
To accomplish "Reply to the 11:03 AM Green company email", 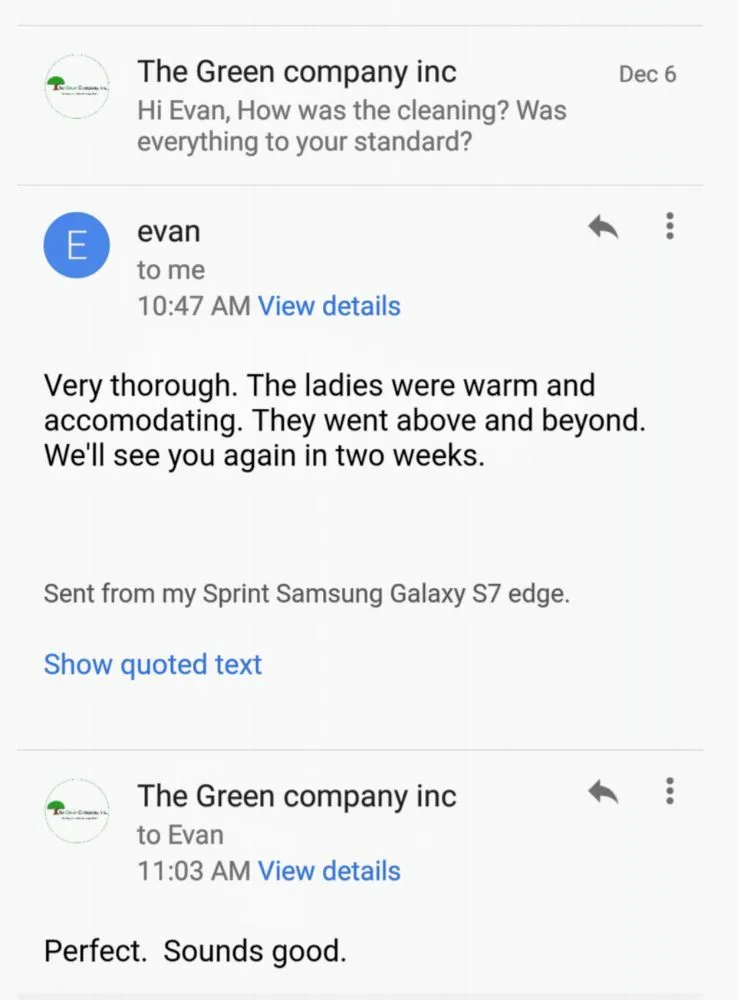I will tap(603, 793).
